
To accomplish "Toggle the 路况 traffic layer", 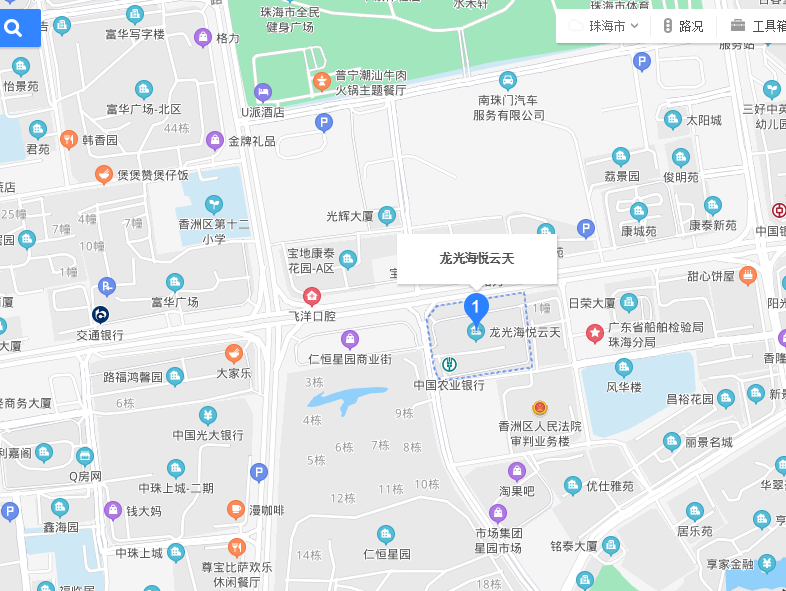I will (x=682, y=26).
